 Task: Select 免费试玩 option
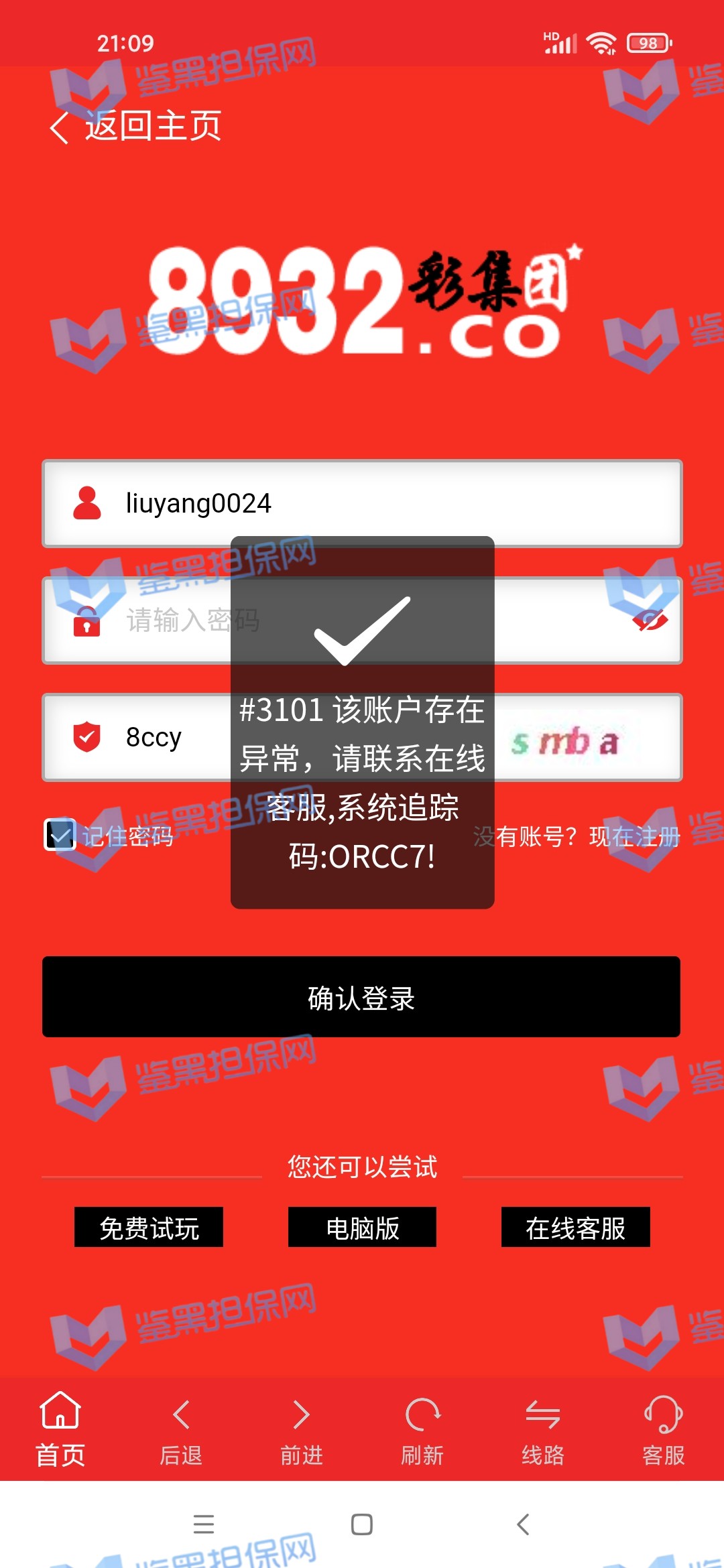click(149, 1228)
